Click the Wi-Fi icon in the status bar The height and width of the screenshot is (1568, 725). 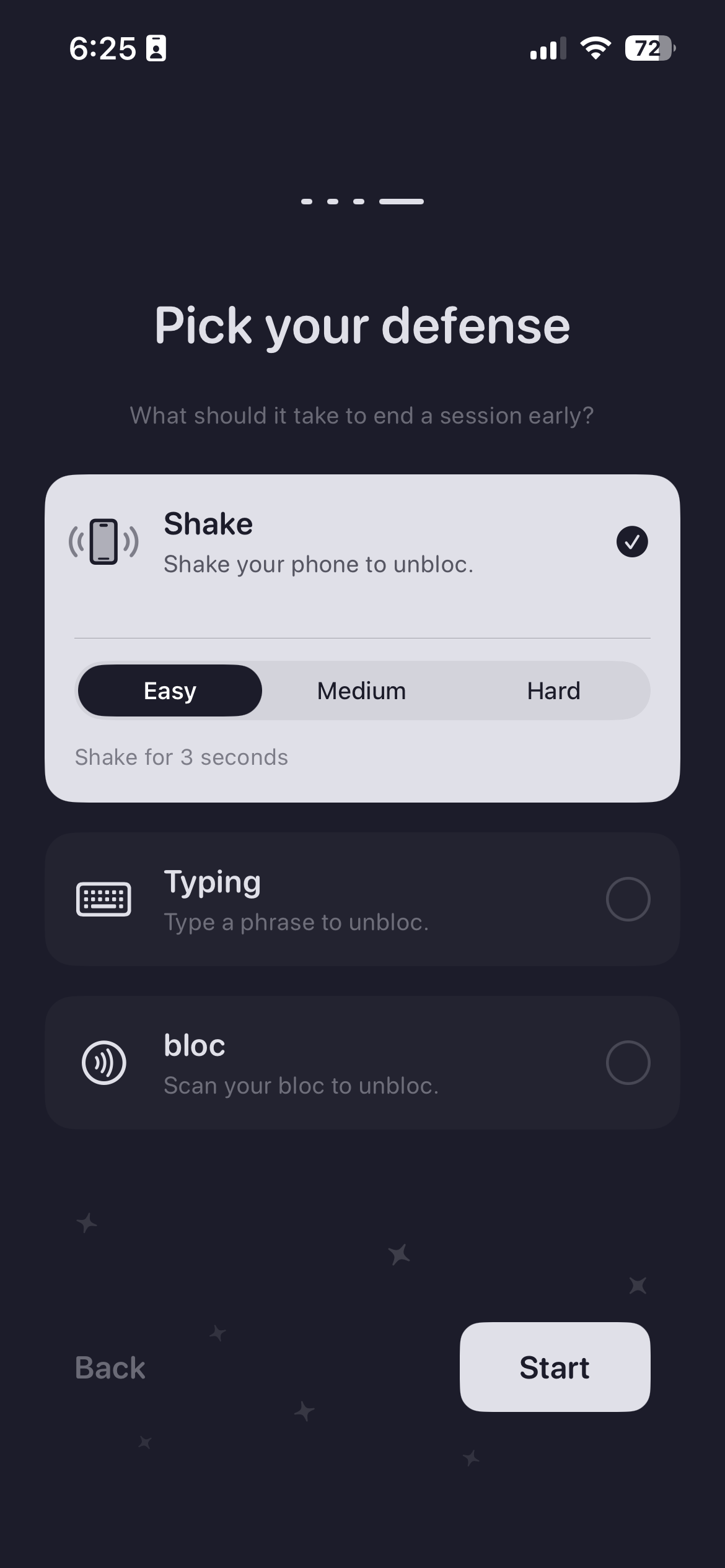pos(594,48)
